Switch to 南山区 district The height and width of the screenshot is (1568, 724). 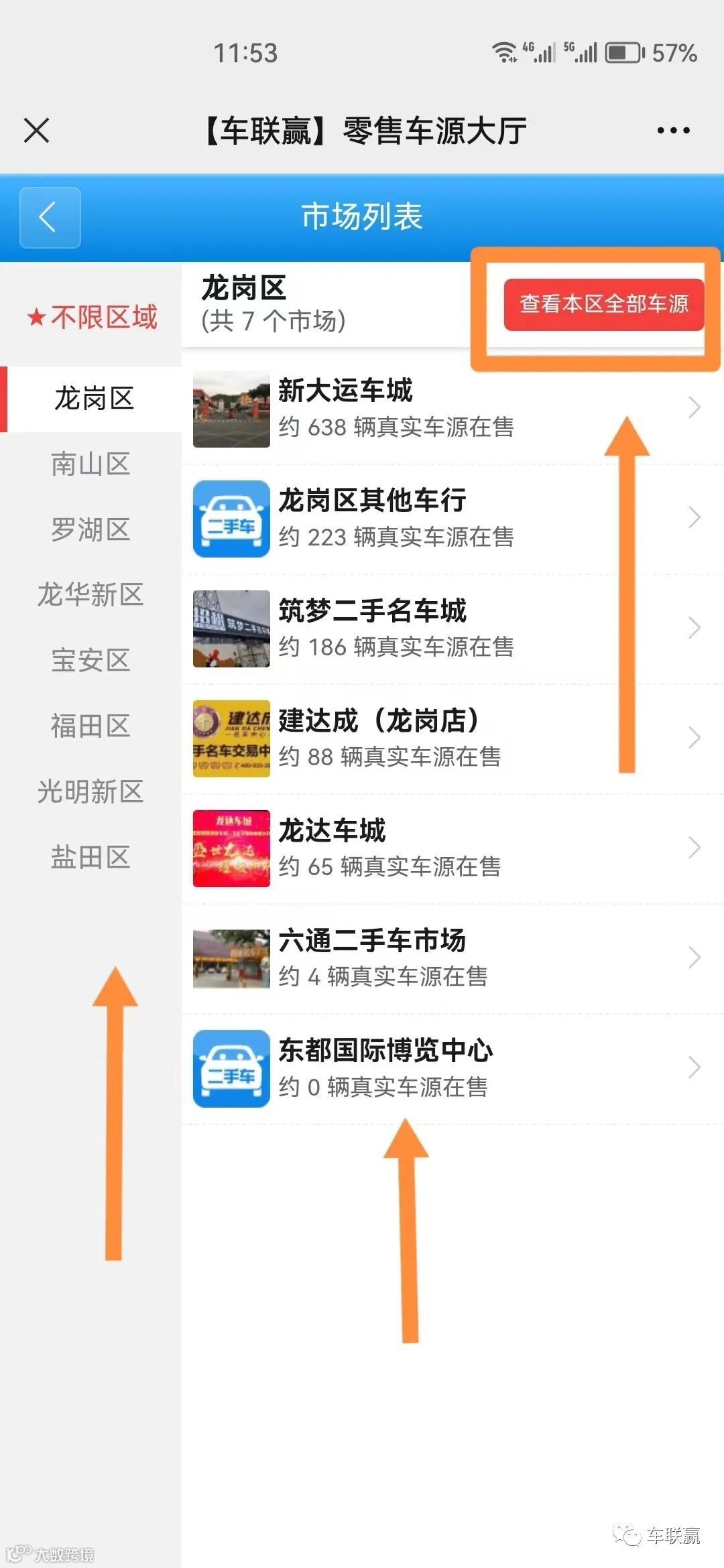[90, 464]
